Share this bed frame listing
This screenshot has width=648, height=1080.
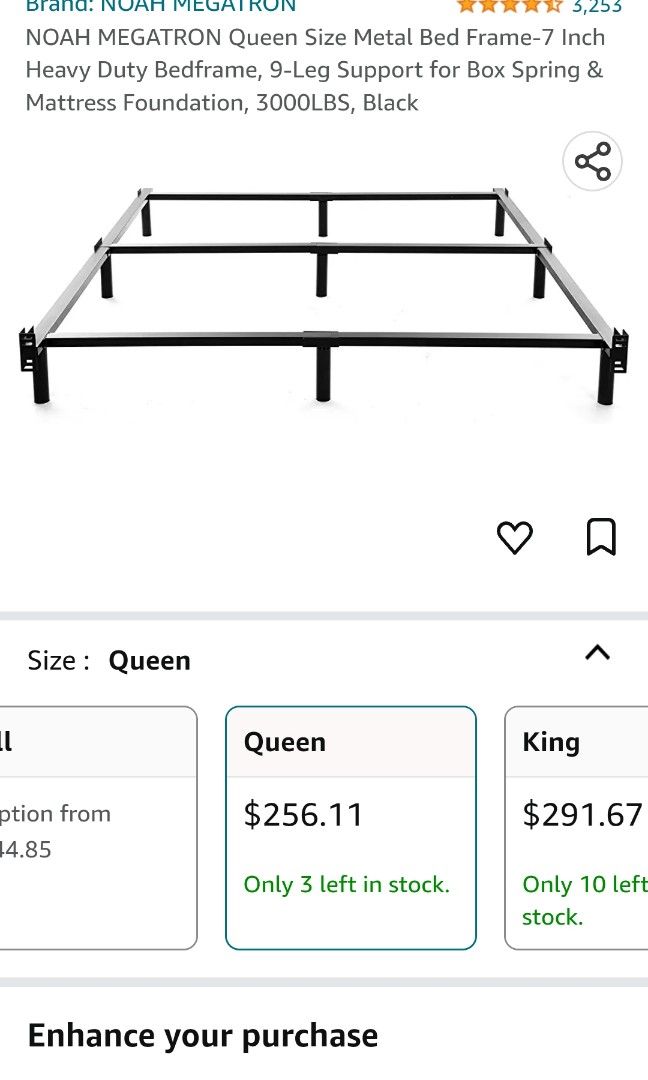tap(592, 162)
